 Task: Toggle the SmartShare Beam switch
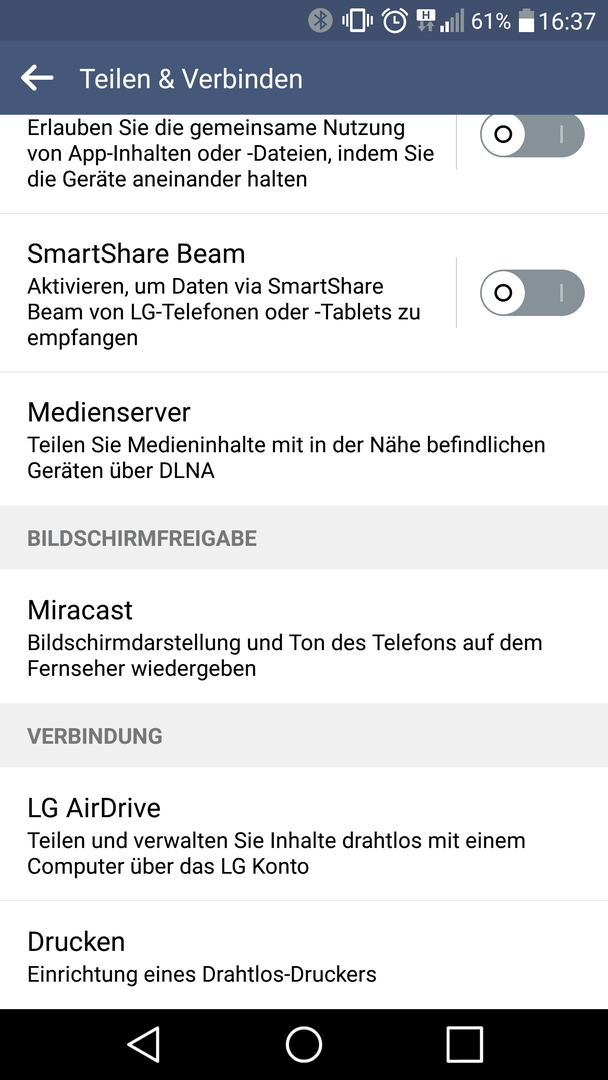[x=532, y=293]
